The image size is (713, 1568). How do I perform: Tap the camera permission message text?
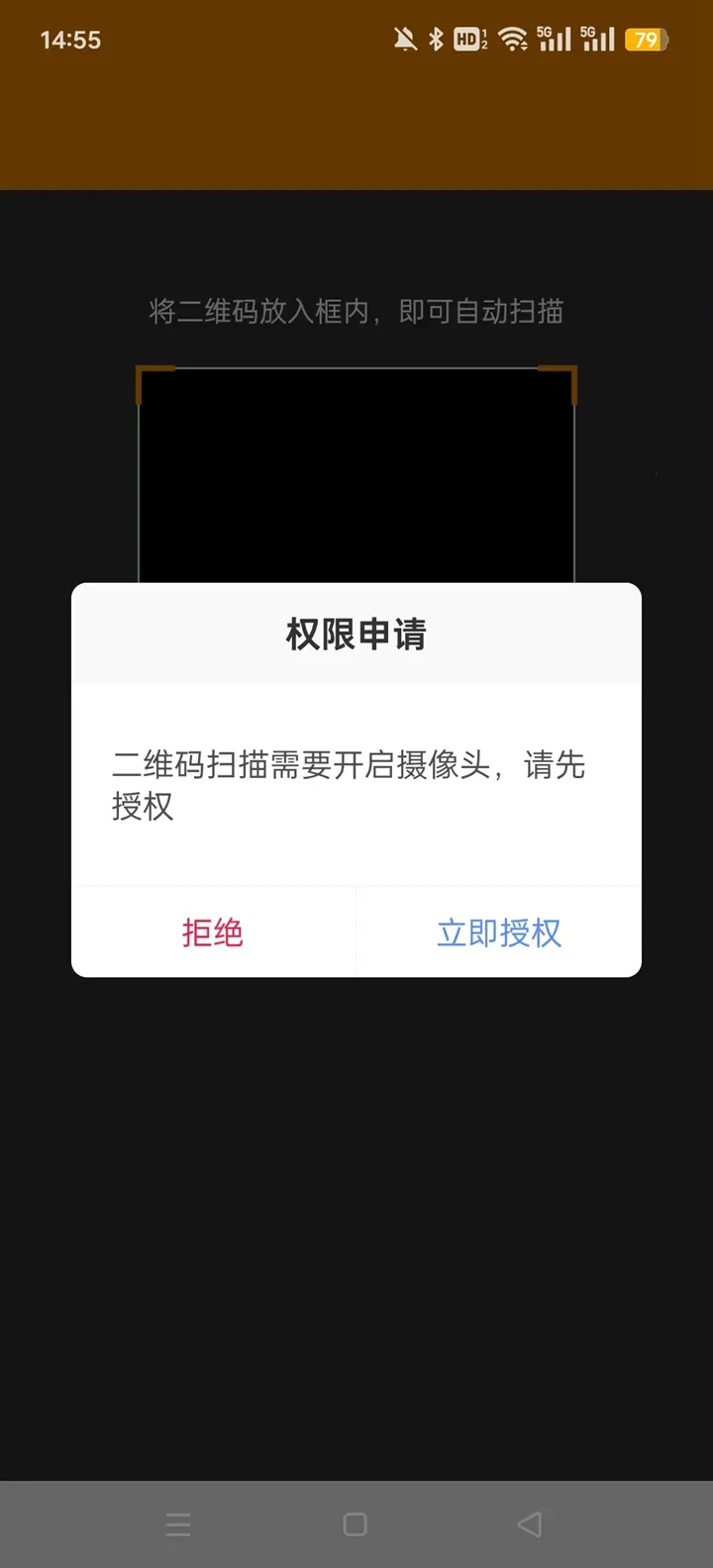pos(350,785)
